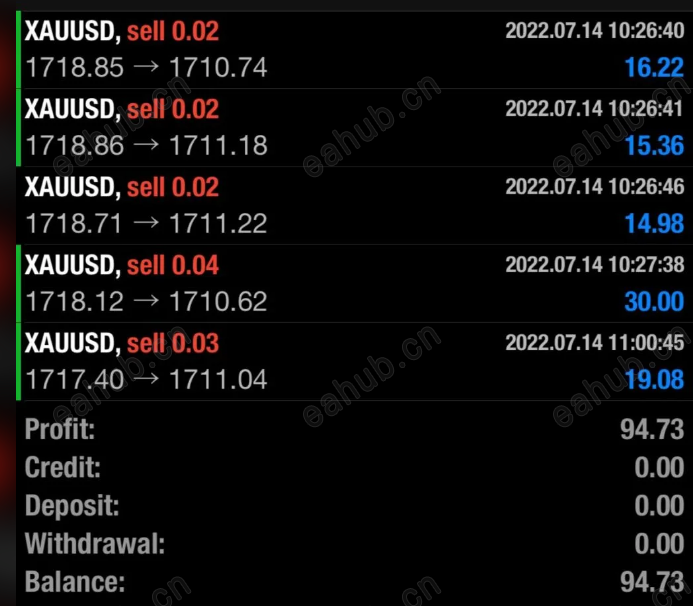This screenshot has height=606, width=693.
Task: Open the XAUUSD sell trade closed at 10:26:40
Action: [350, 50]
